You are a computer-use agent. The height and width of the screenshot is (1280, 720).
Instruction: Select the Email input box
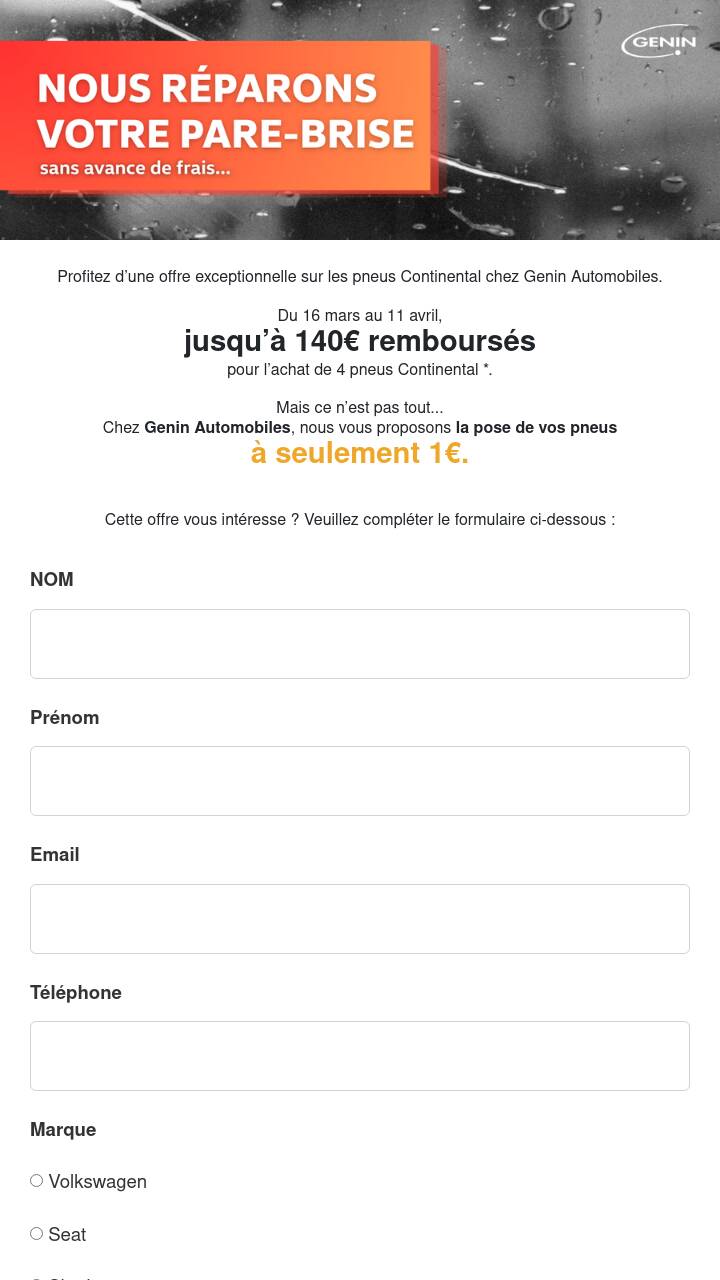[360, 919]
